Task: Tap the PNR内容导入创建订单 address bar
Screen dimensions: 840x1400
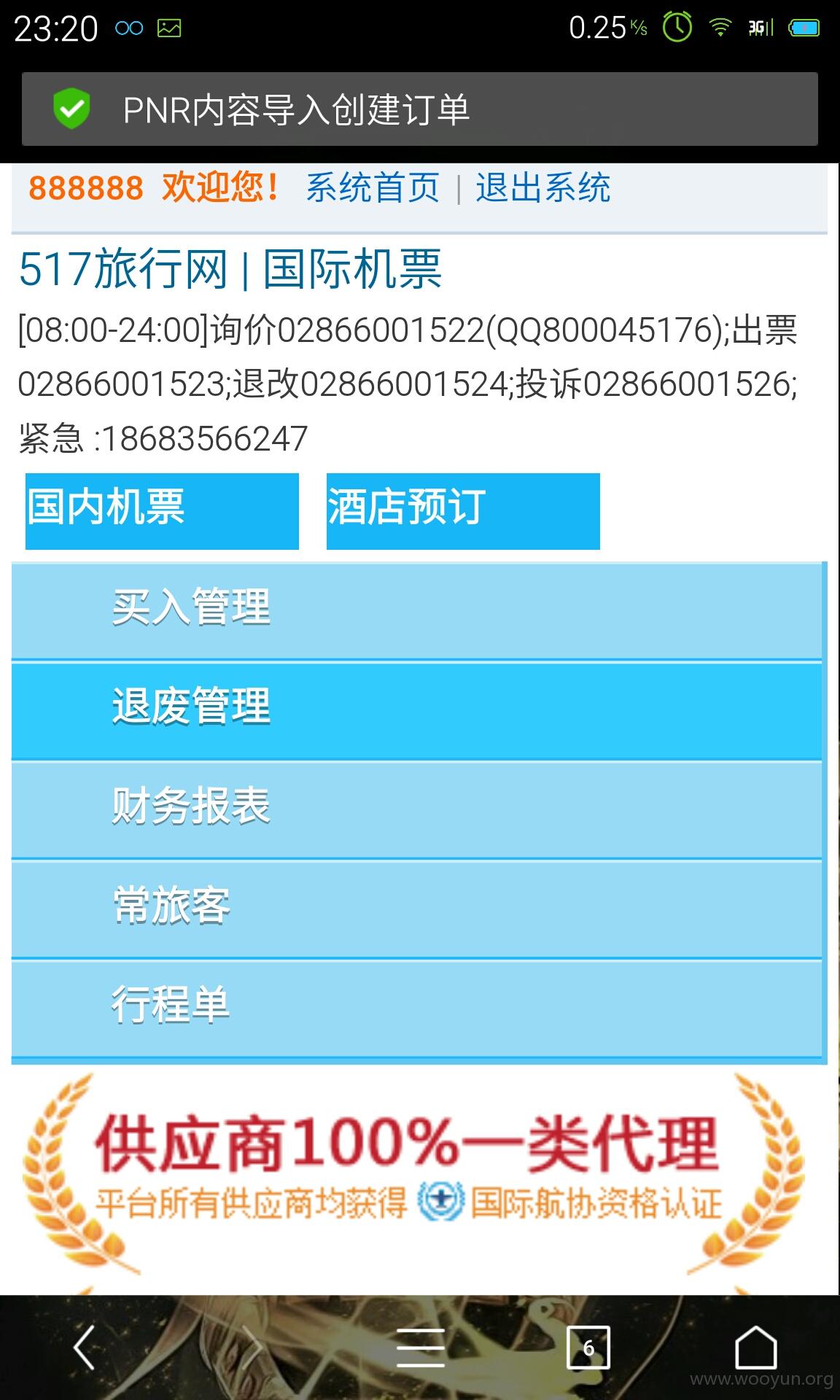Action: tap(420, 109)
